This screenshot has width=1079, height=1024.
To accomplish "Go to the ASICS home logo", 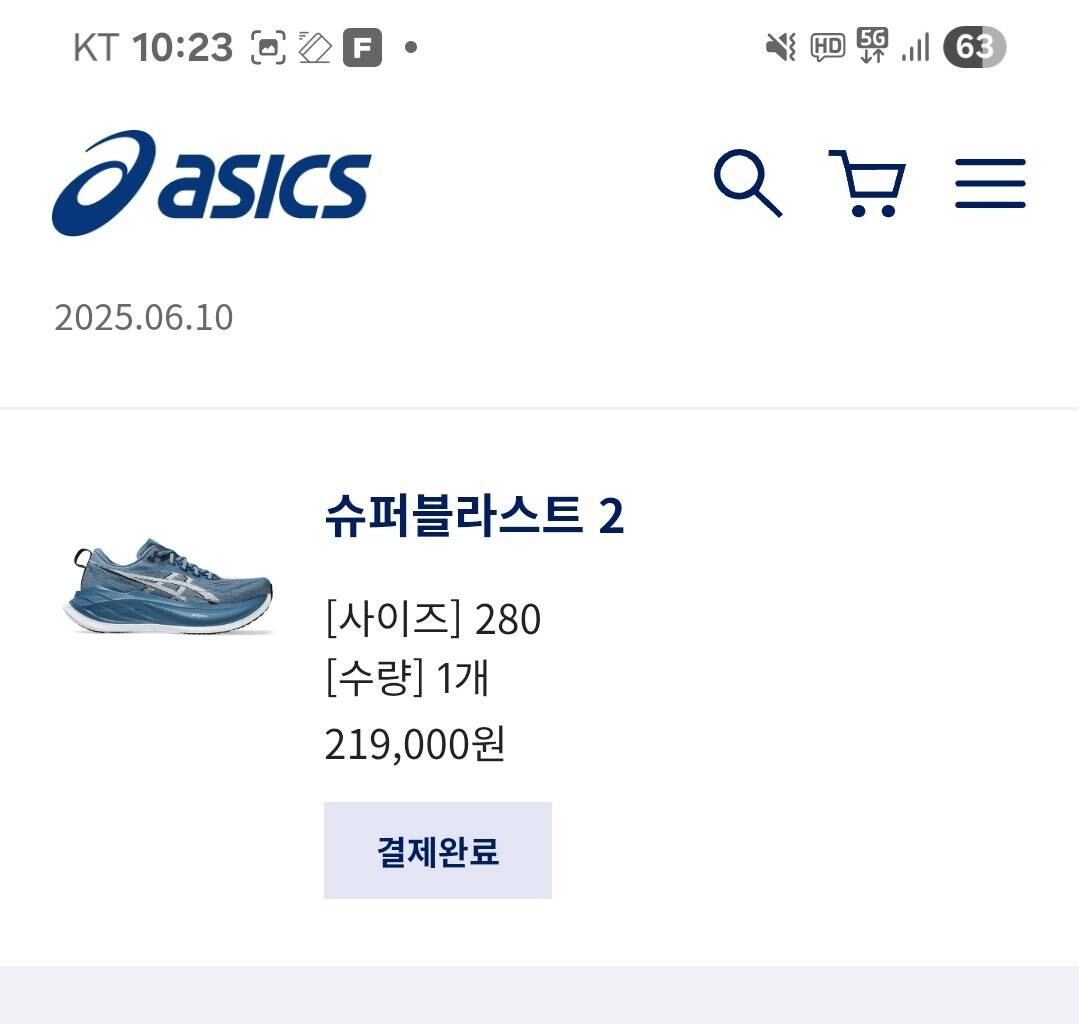I will [211, 183].
